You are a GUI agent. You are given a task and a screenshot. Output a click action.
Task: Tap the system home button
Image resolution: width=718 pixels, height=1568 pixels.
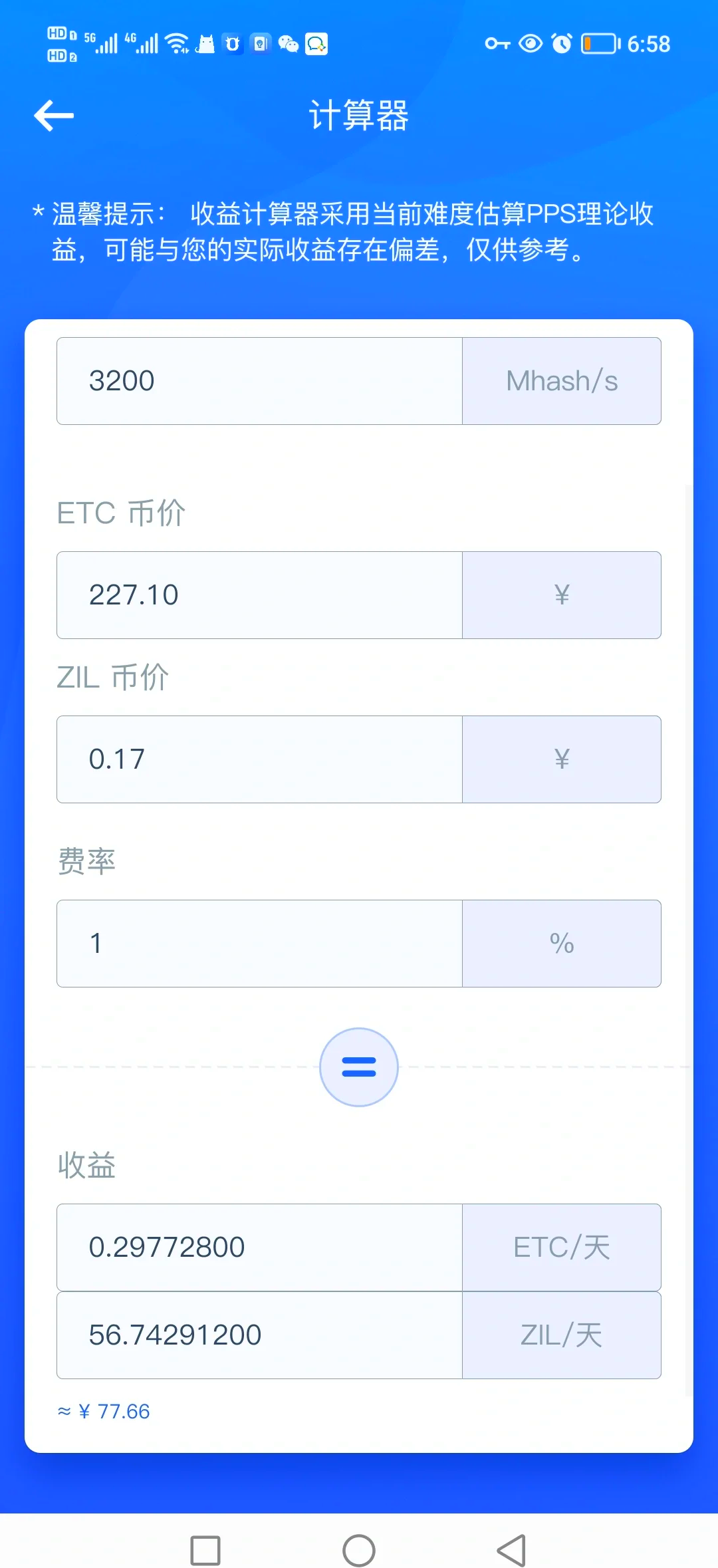pyautogui.click(x=359, y=1551)
